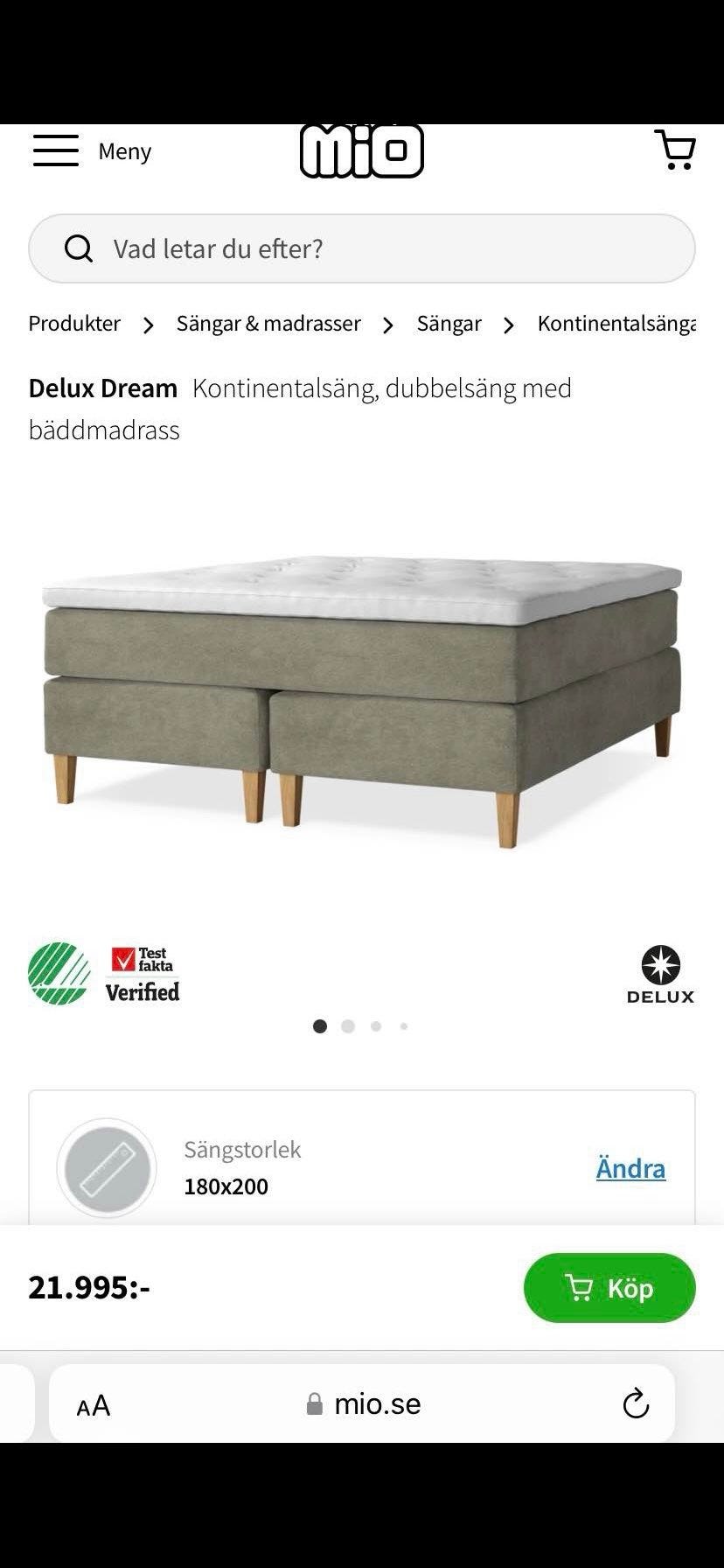Open the shopping cart

tap(674, 150)
